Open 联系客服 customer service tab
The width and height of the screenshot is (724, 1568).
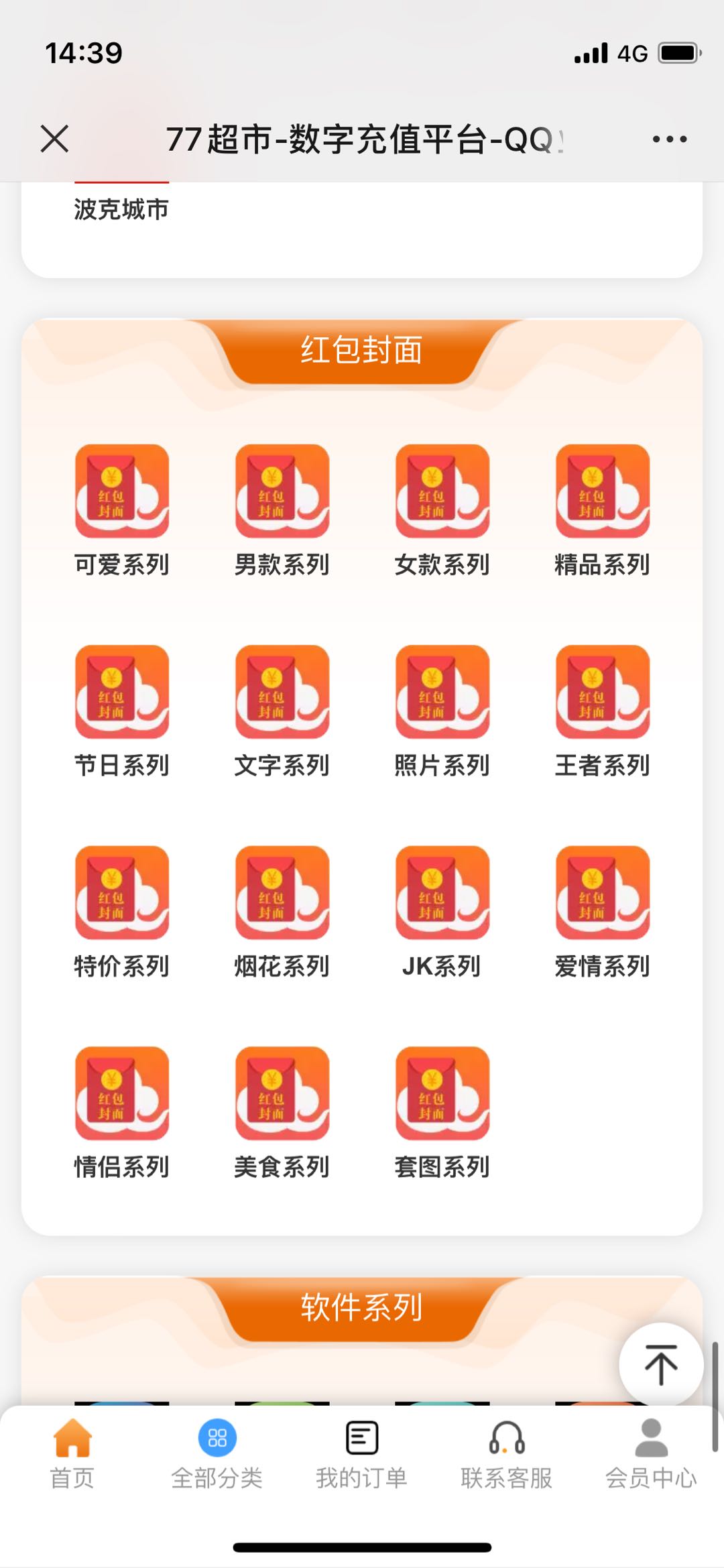(507, 1454)
